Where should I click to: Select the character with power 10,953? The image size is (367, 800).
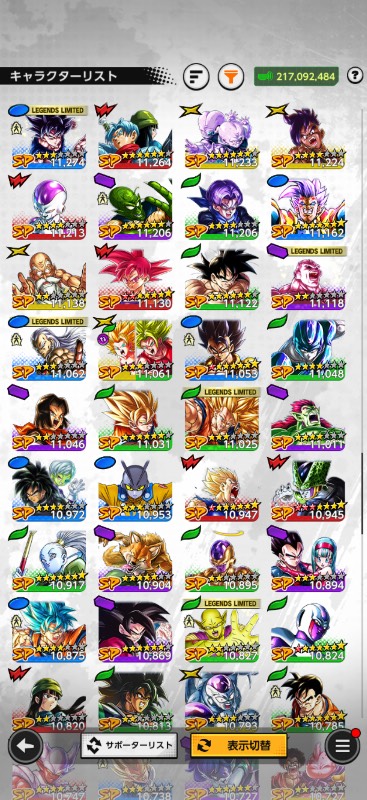[135, 489]
